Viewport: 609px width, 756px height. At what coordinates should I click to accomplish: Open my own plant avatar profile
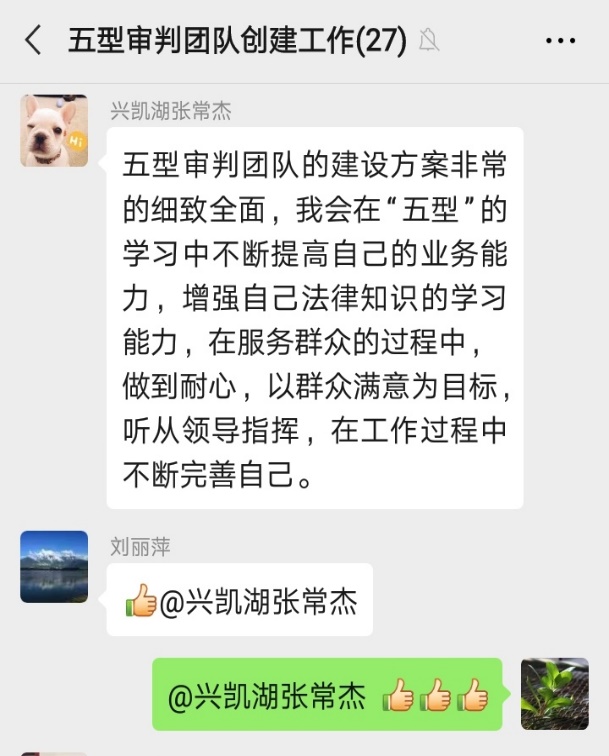(554, 693)
